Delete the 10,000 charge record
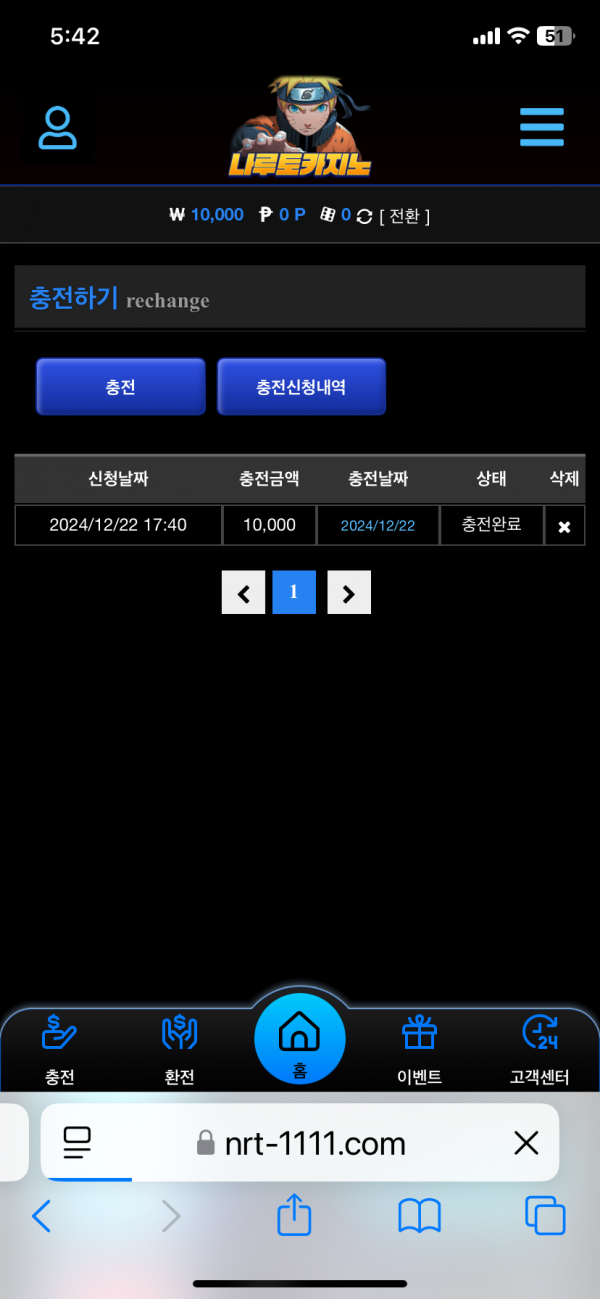The height and width of the screenshot is (1299, 600). point(564,526)
